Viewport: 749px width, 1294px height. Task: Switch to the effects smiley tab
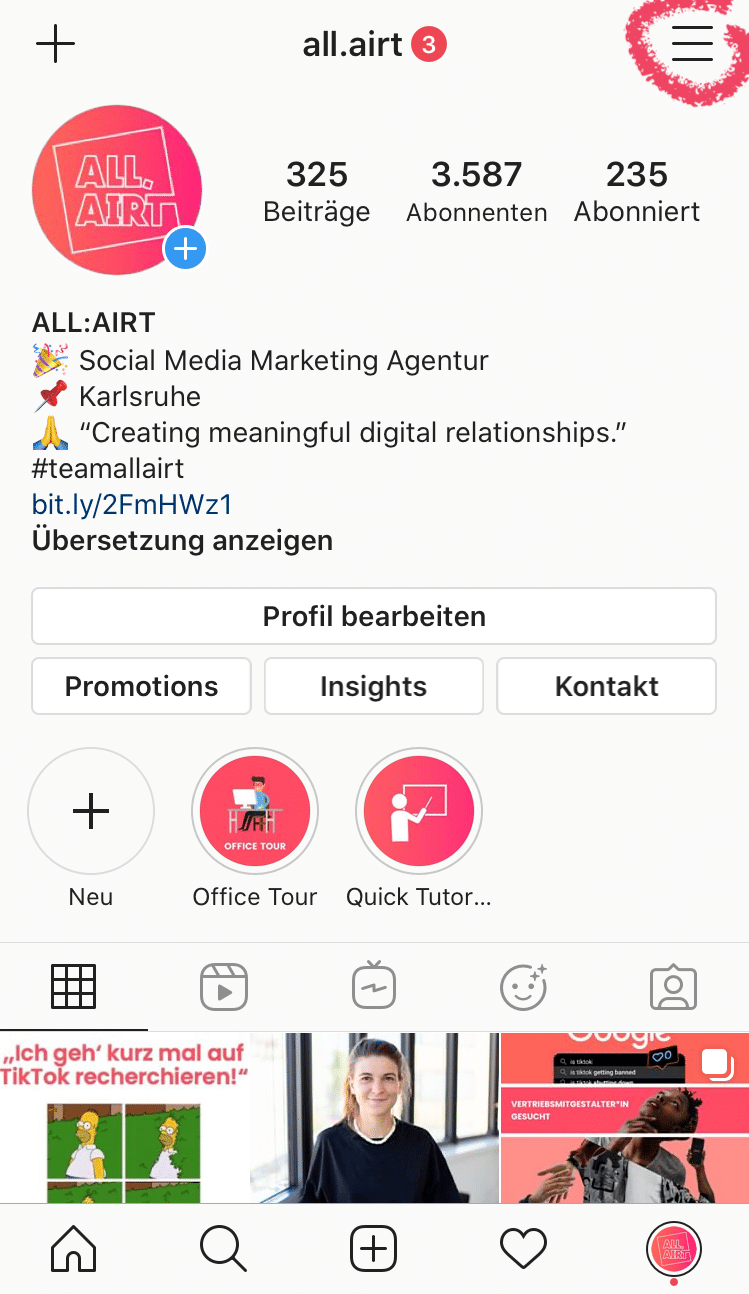coord(523,988)
